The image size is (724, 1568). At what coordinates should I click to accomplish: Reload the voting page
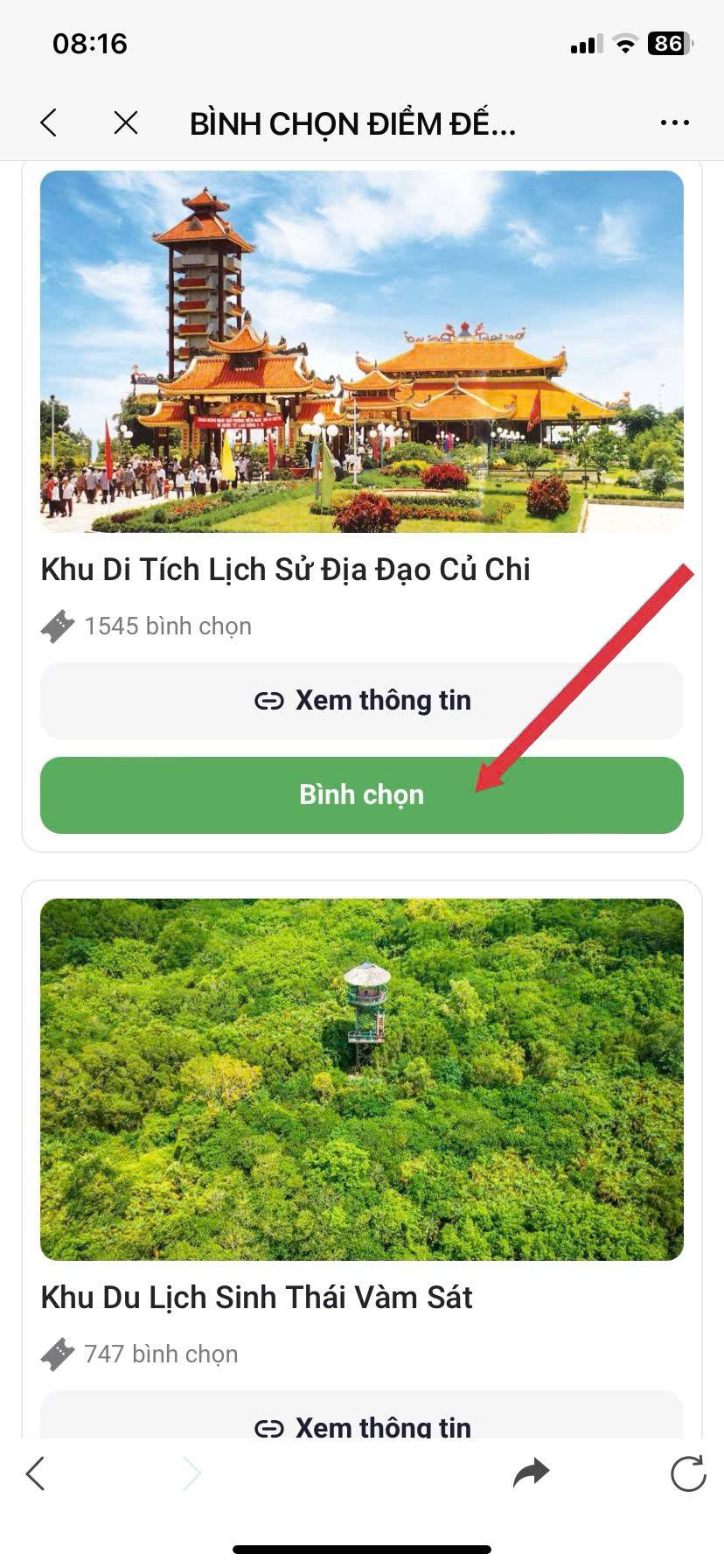[x=688, y=1473]
